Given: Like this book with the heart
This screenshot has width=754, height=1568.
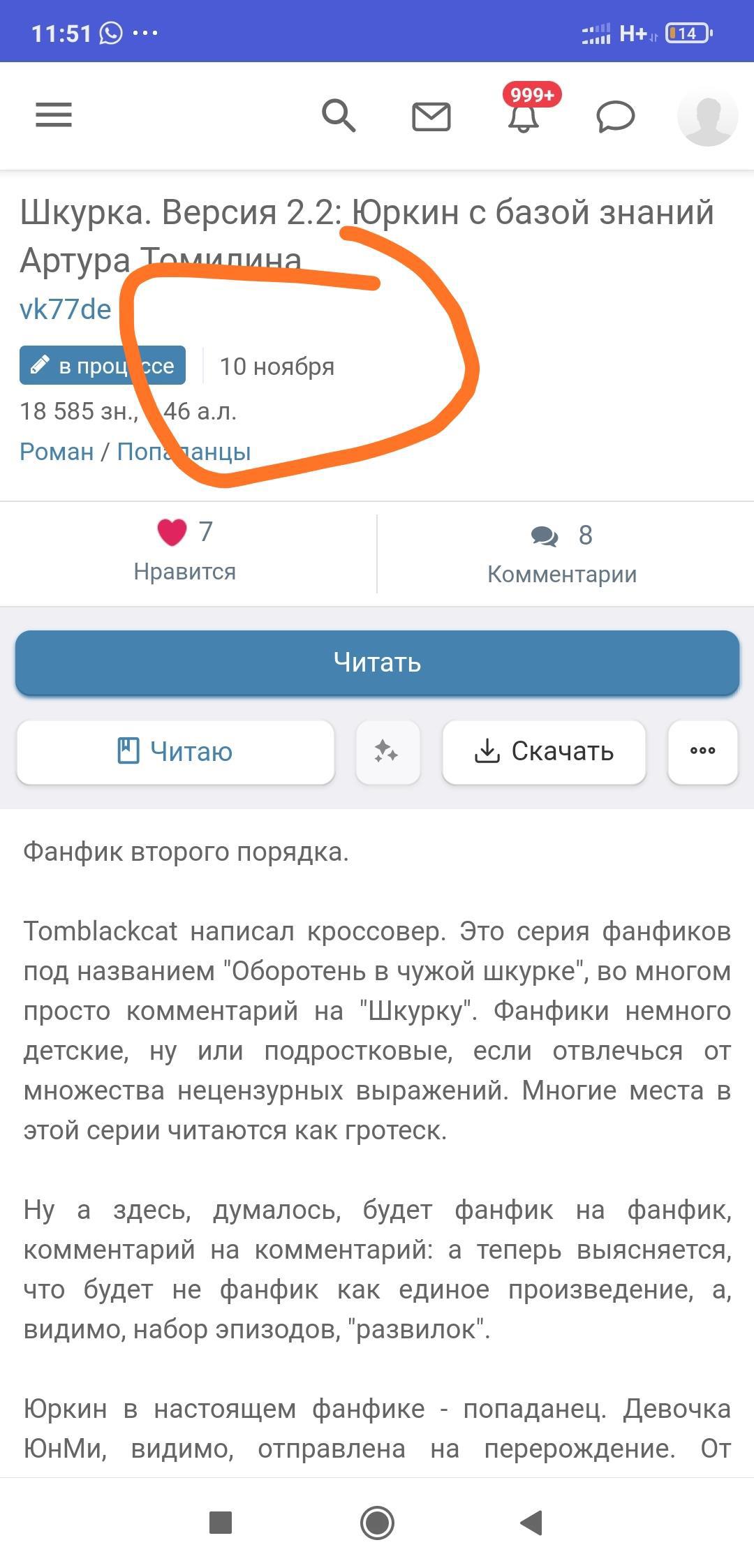Looking at the screenshot, I should 172,533.
